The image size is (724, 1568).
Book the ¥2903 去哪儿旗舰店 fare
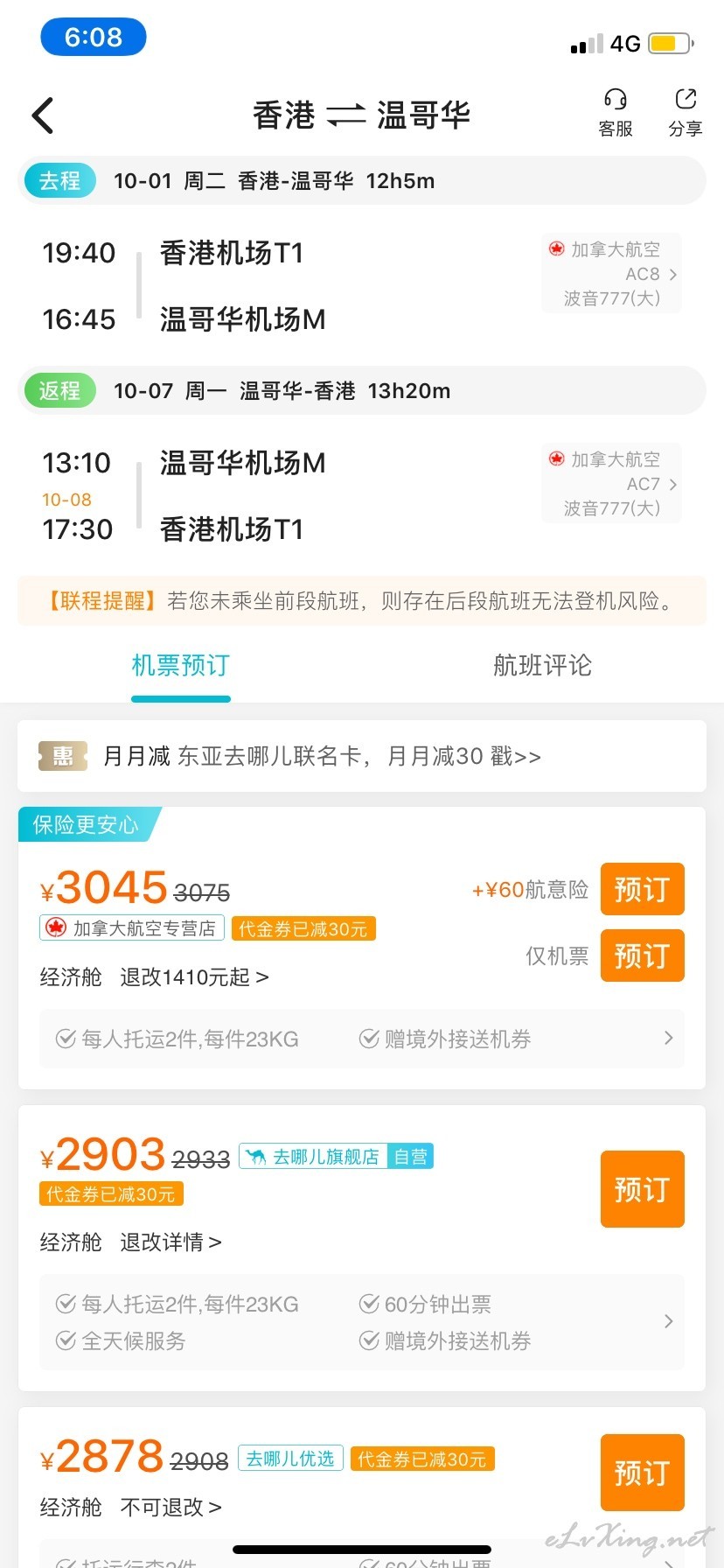pos(642,1189)
